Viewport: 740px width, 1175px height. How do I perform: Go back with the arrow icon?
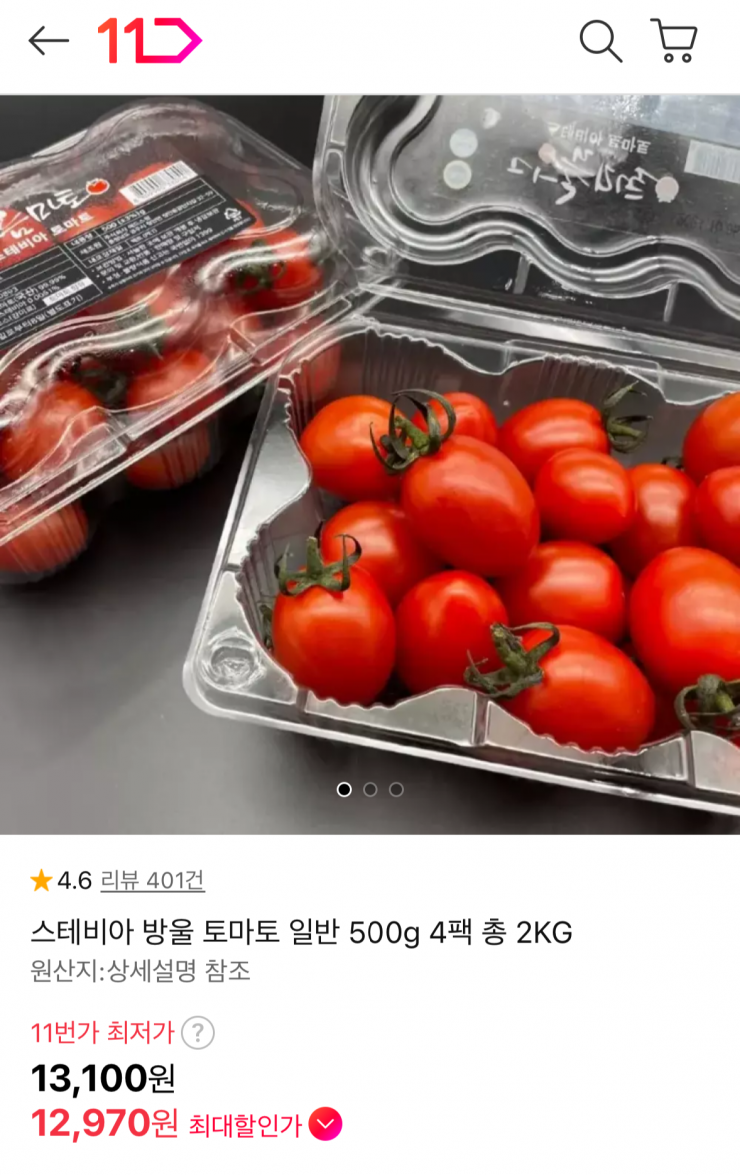(x=48, y=41)
